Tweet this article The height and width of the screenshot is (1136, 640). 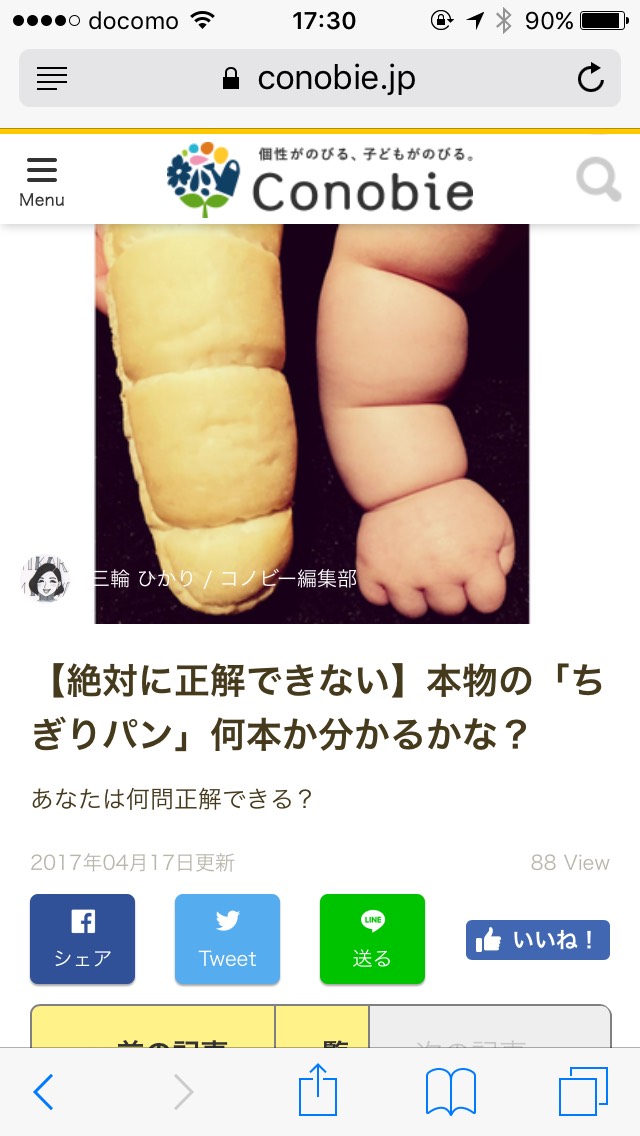click(x=227, y=938)
